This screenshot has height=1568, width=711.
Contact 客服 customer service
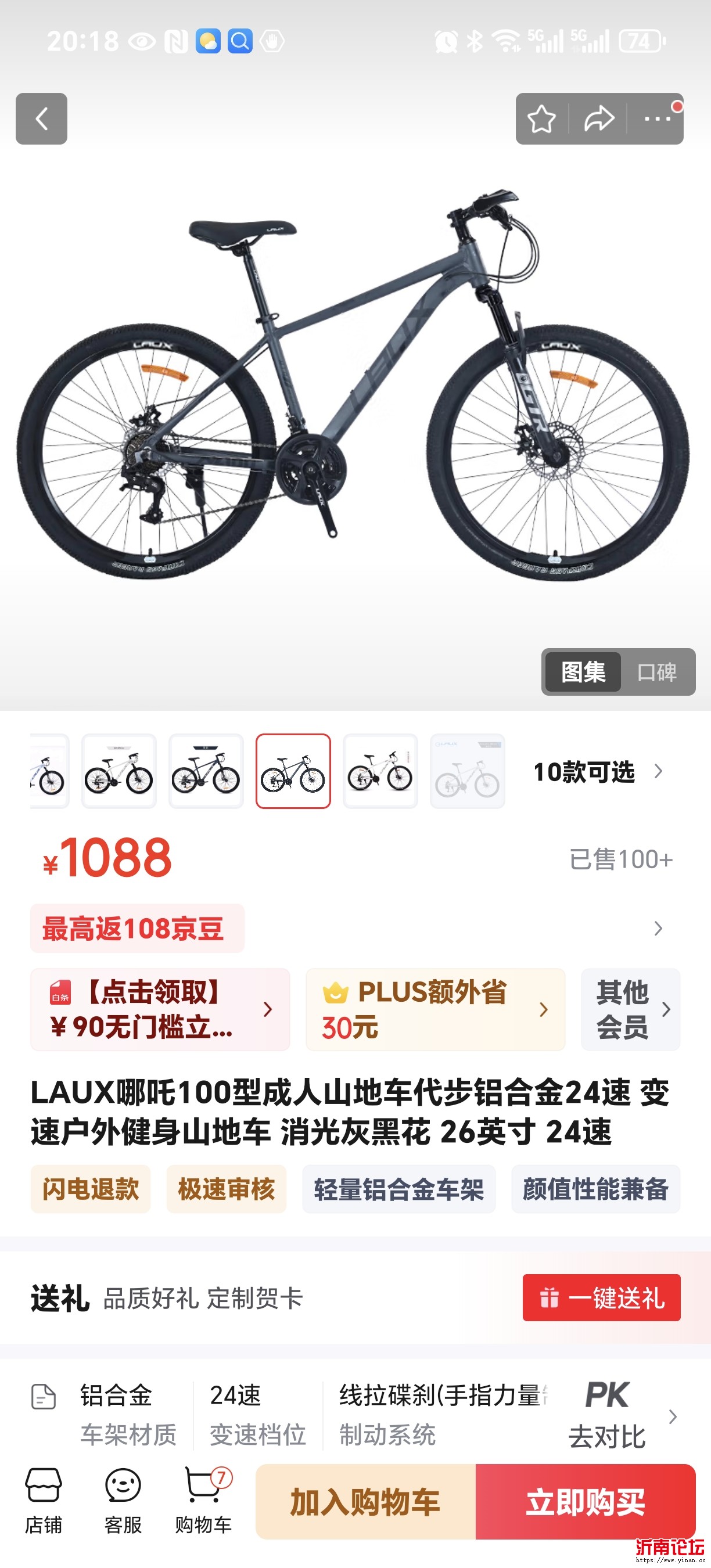point(123,1500)
